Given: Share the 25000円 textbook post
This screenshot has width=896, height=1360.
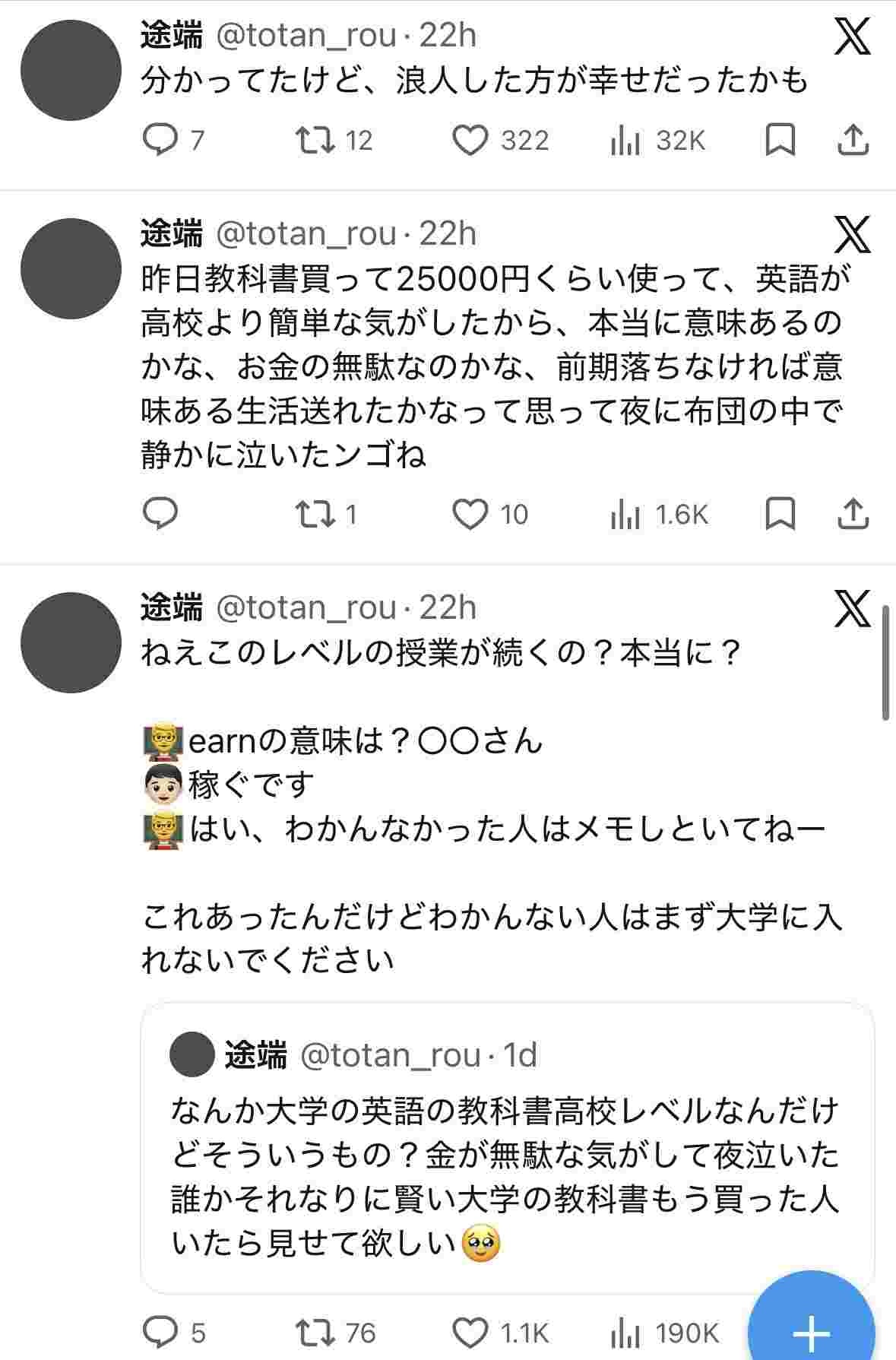Looking at the screenshot, I should (x=853, y=515).
